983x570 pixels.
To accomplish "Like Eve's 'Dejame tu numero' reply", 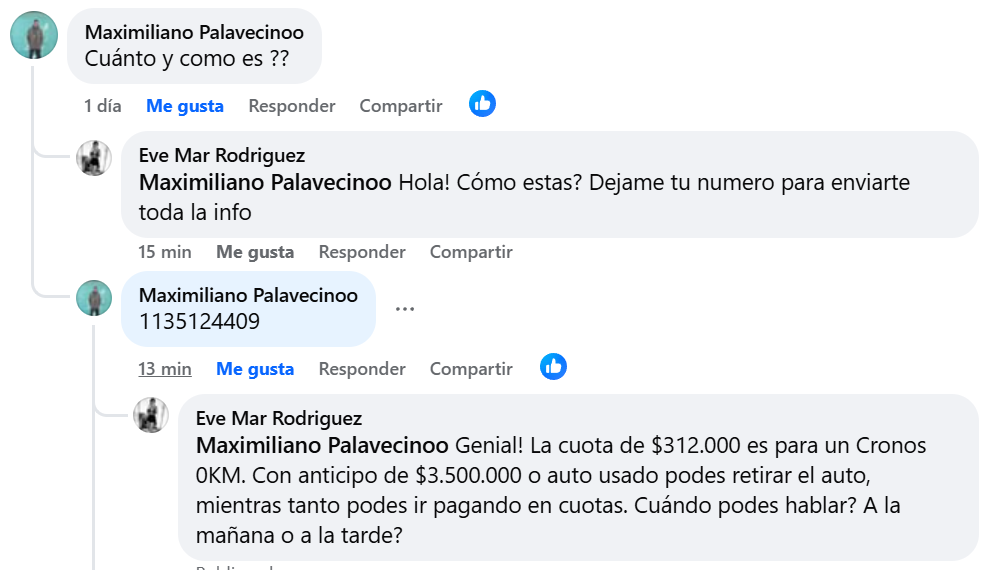I will [255, 252].
